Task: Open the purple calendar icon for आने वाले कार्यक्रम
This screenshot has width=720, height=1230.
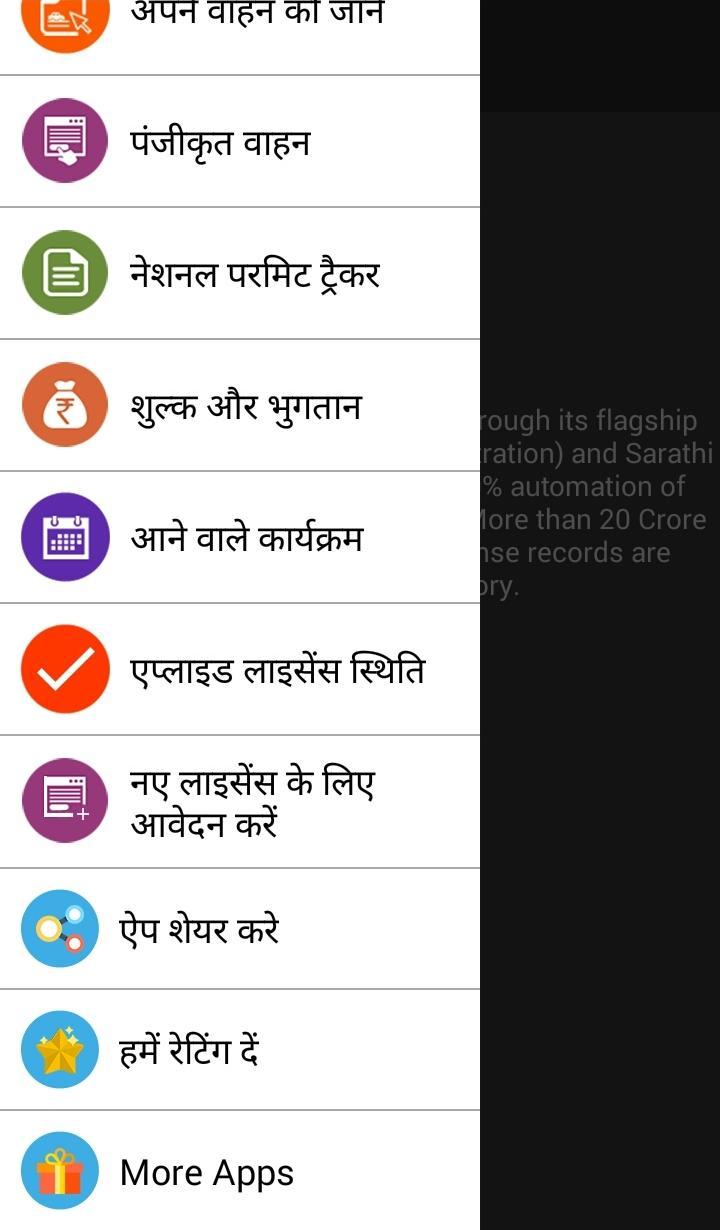Action: pyautogui.click(x=64, y=537)
